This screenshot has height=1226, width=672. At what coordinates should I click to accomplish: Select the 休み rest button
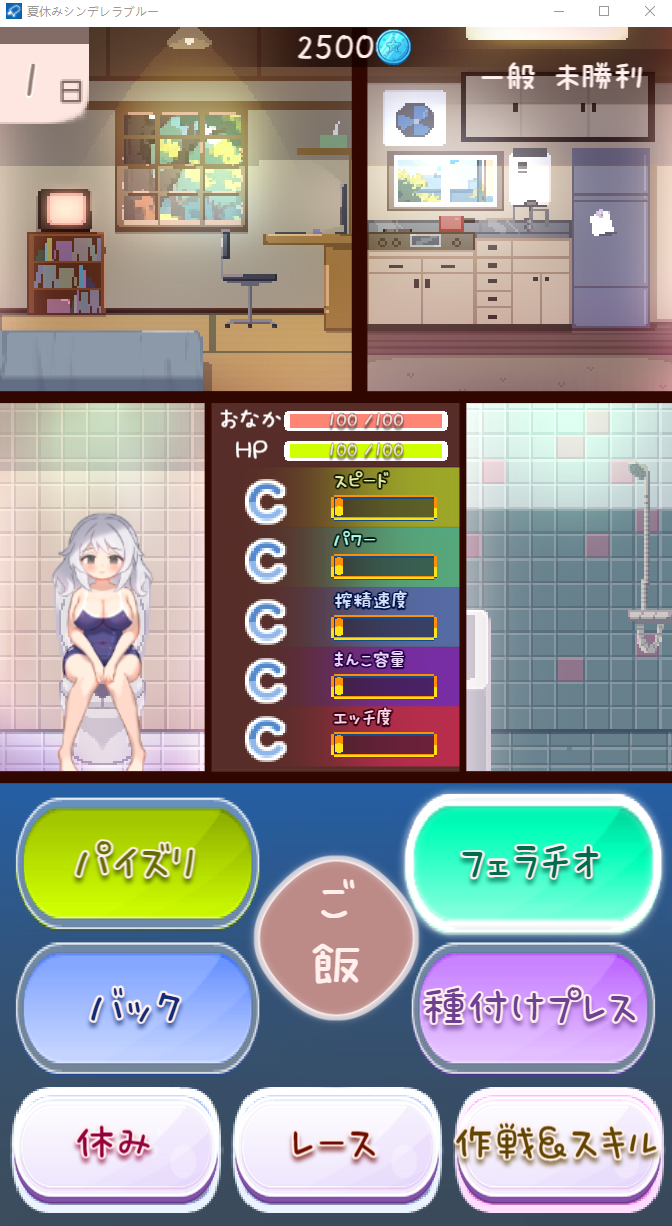[x=117, y=1144]
